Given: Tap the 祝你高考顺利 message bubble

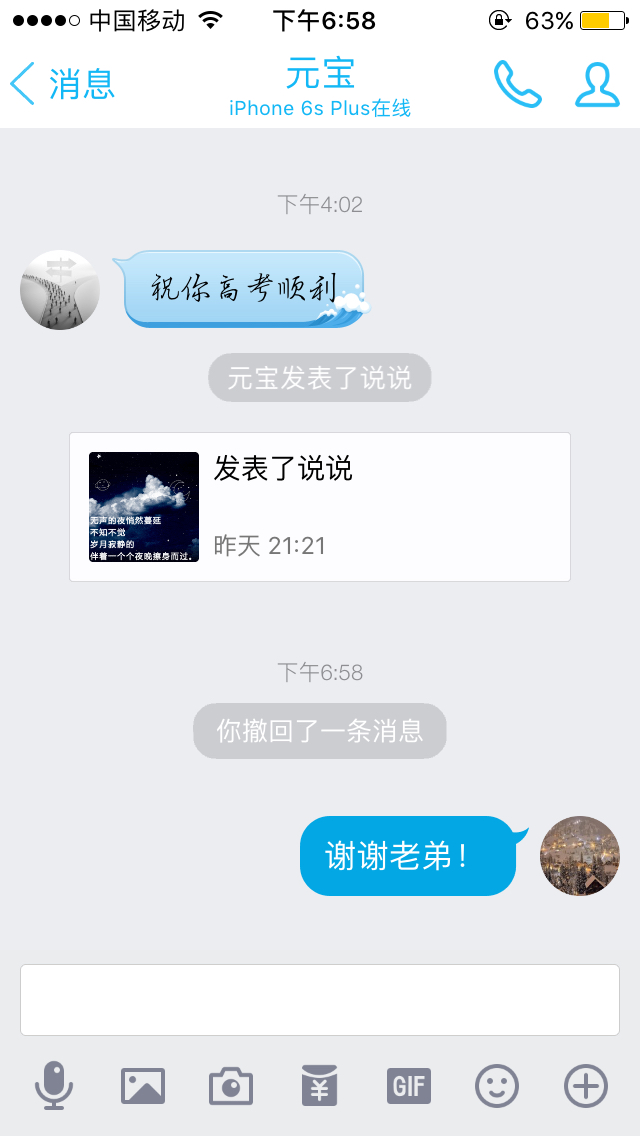Looking at the screenshot, I should pyautogui.click(x=244, y=288).
